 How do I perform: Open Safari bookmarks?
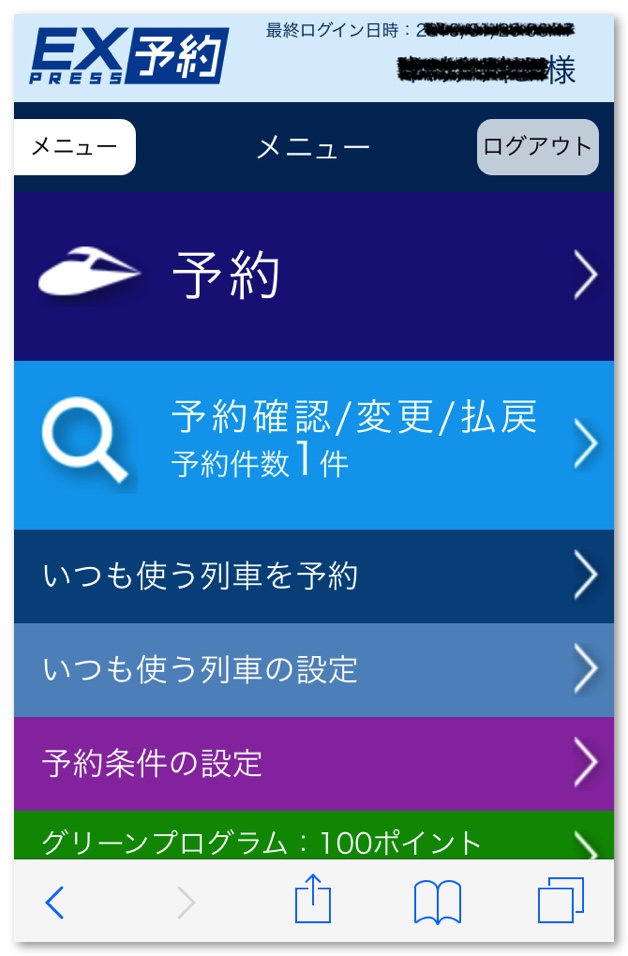[x=437, y=902]
